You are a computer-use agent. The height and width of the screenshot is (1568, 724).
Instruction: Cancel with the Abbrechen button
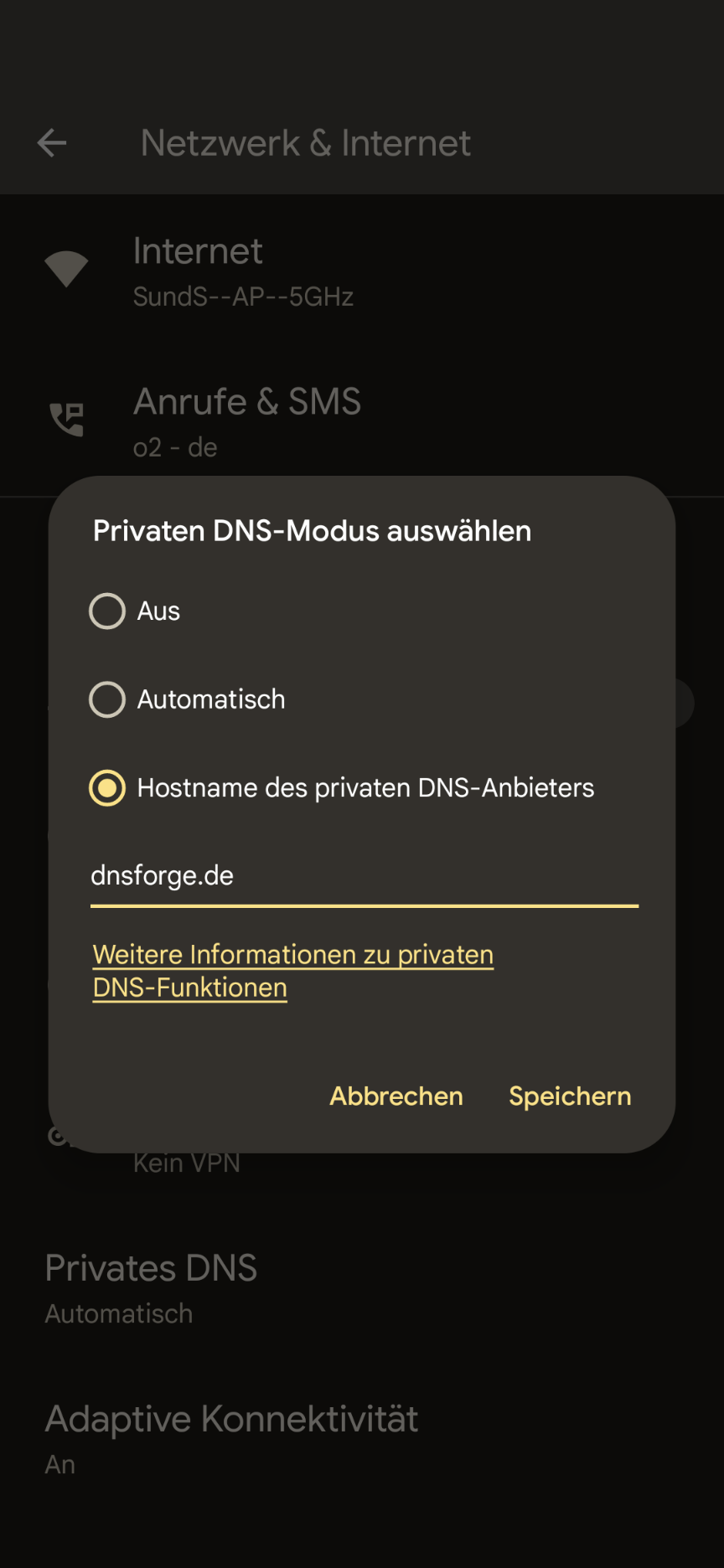pos(396,1096)
